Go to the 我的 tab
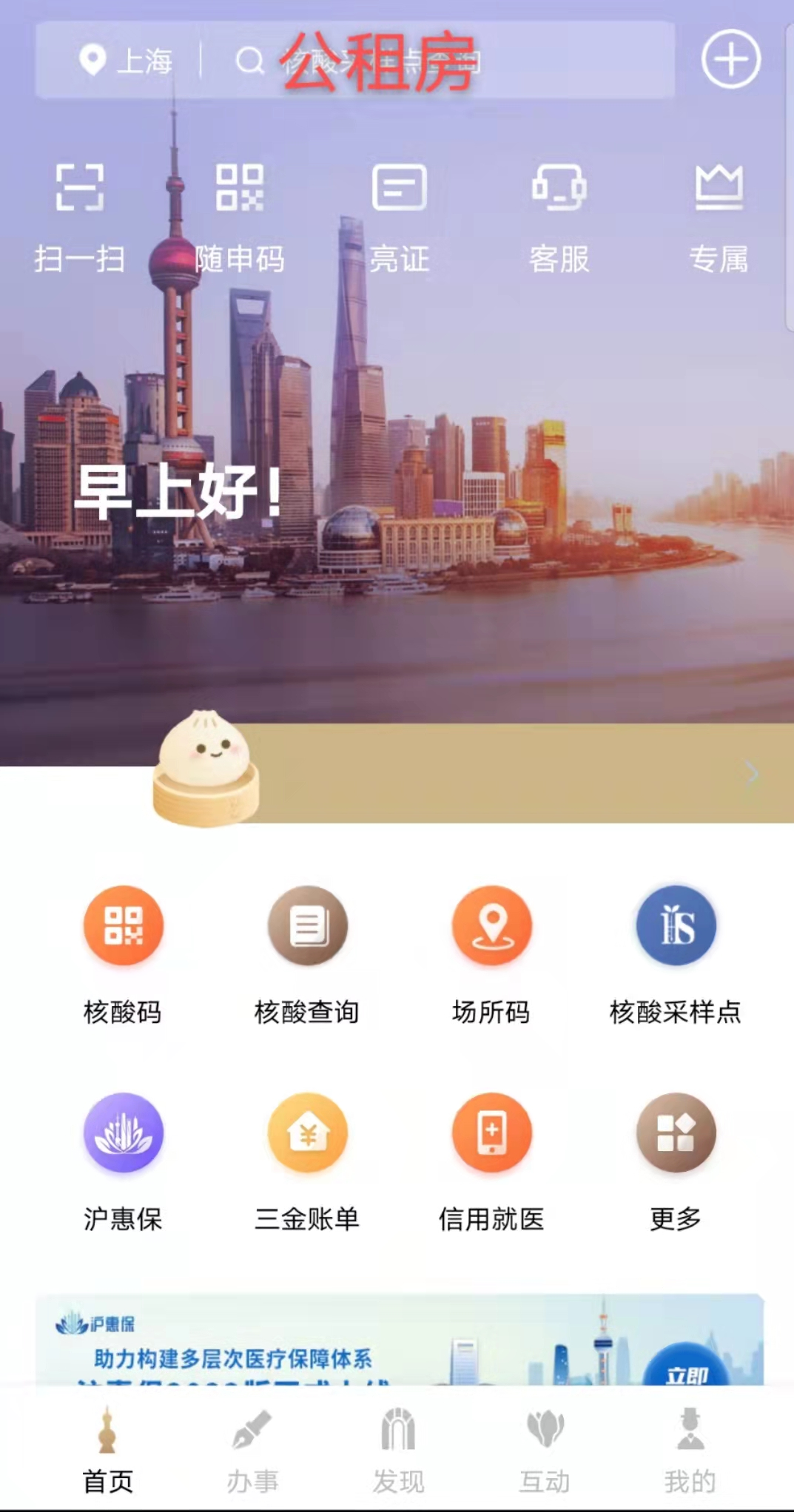The height and width of the screenshot is (1512, 794). click(690, 1451)
